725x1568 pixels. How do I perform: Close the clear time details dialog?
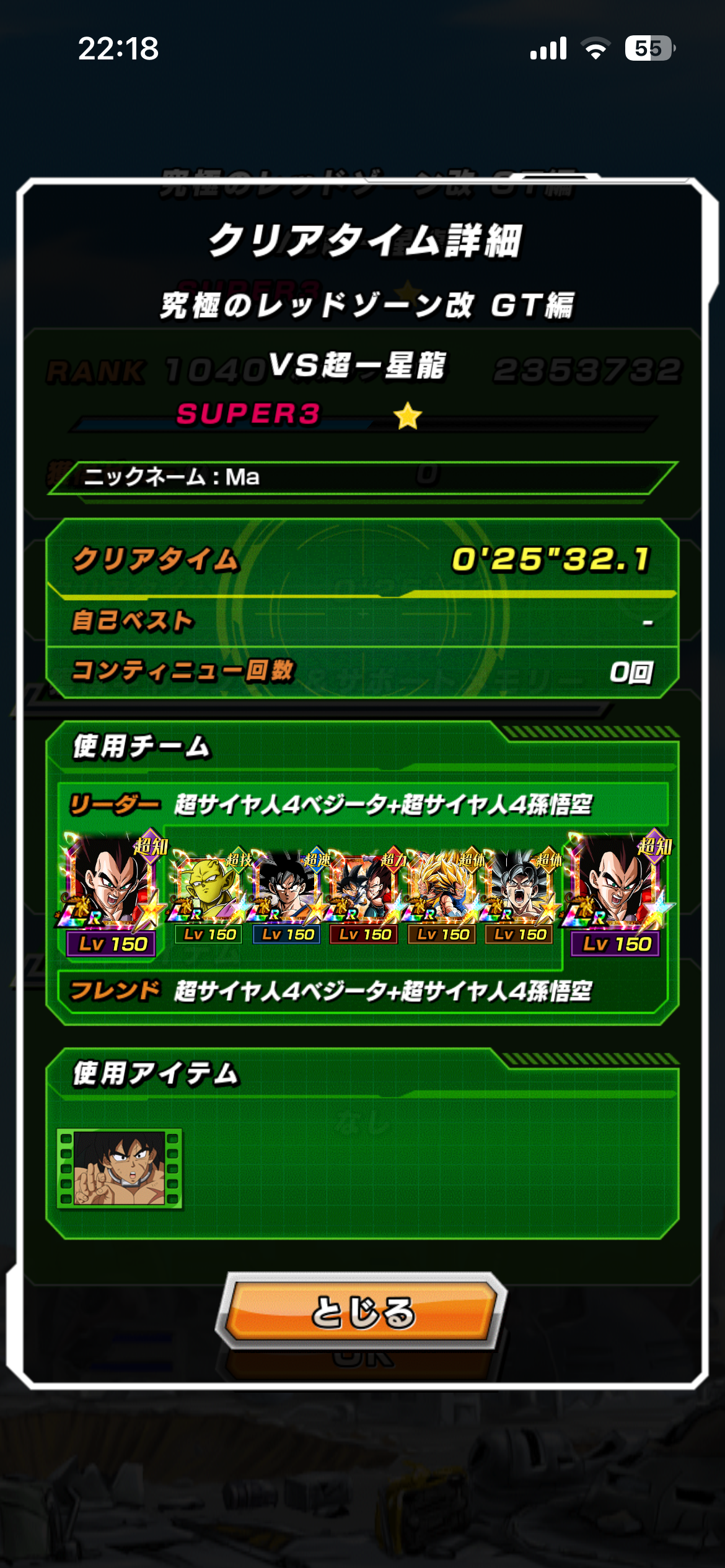(x=362, y=1312)
